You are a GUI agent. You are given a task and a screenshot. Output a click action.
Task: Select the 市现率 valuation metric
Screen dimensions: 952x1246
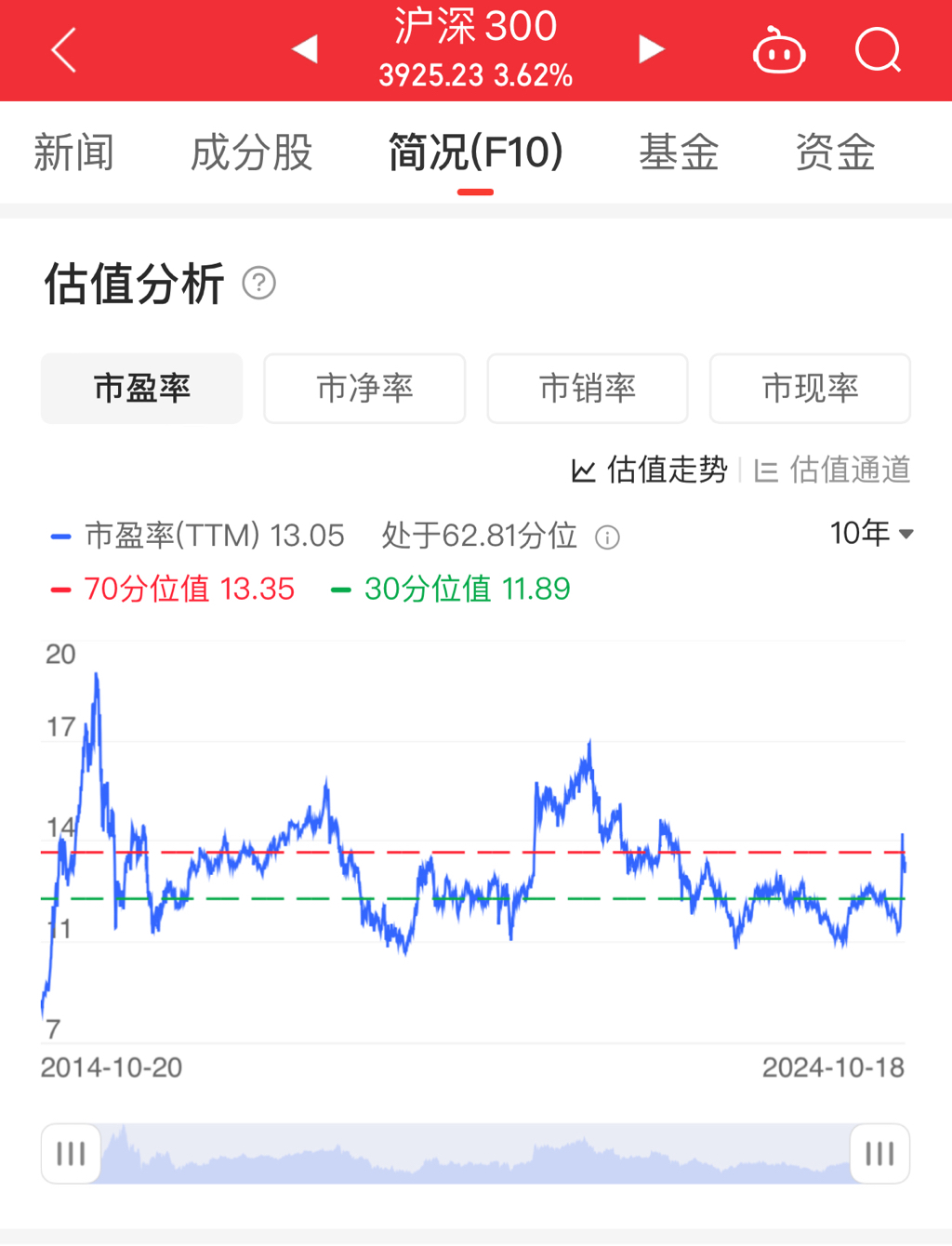pyautogui.click(x=810, y=389)
